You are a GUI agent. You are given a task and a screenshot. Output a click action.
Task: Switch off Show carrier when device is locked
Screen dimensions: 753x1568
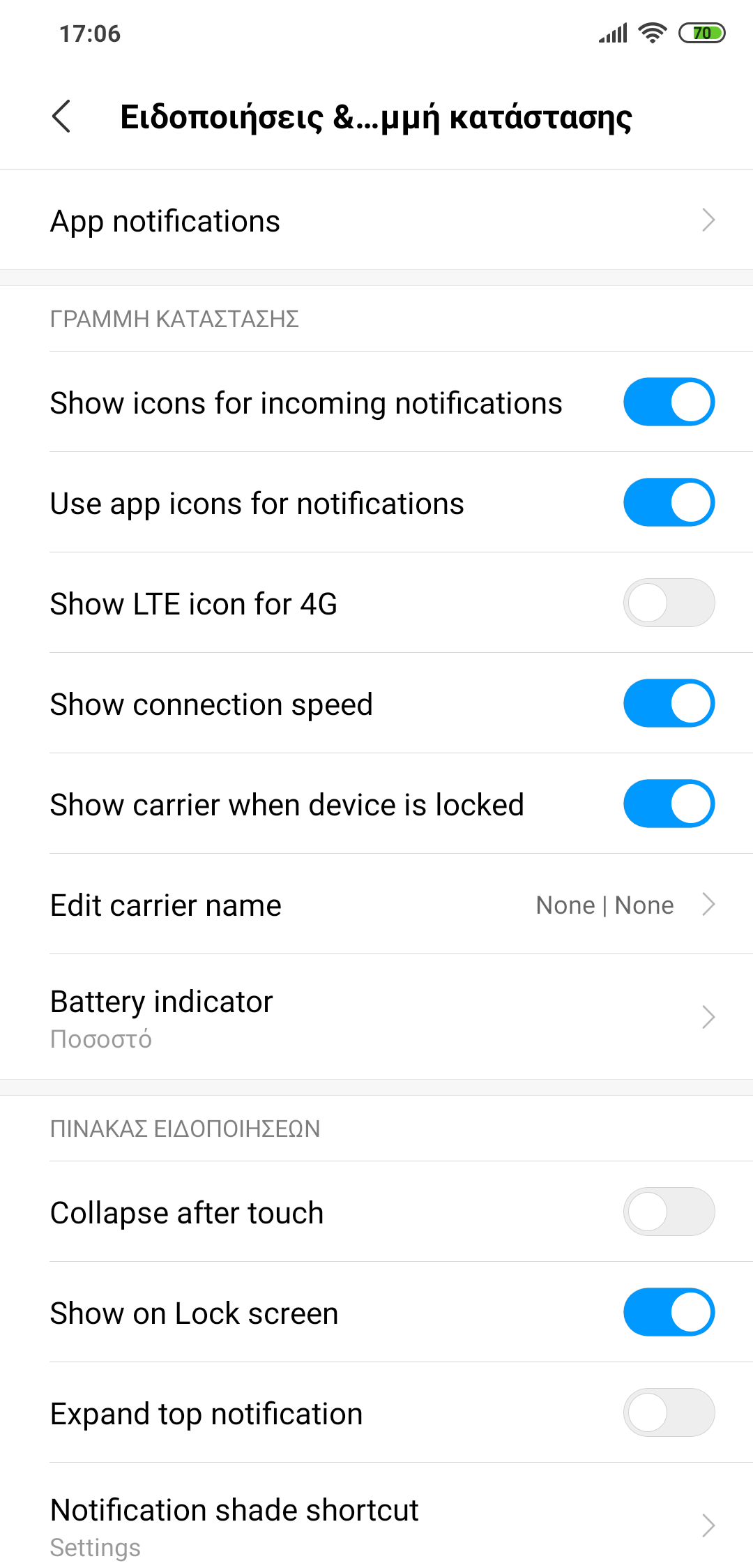pos(668,804)
